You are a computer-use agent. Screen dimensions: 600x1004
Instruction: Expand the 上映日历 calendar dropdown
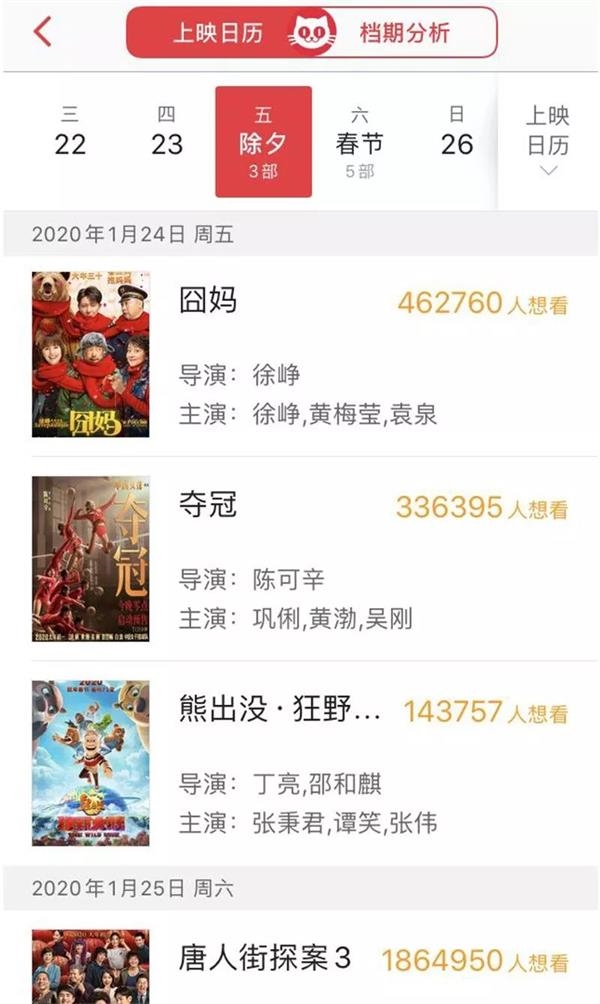click(x=548, y=141)
